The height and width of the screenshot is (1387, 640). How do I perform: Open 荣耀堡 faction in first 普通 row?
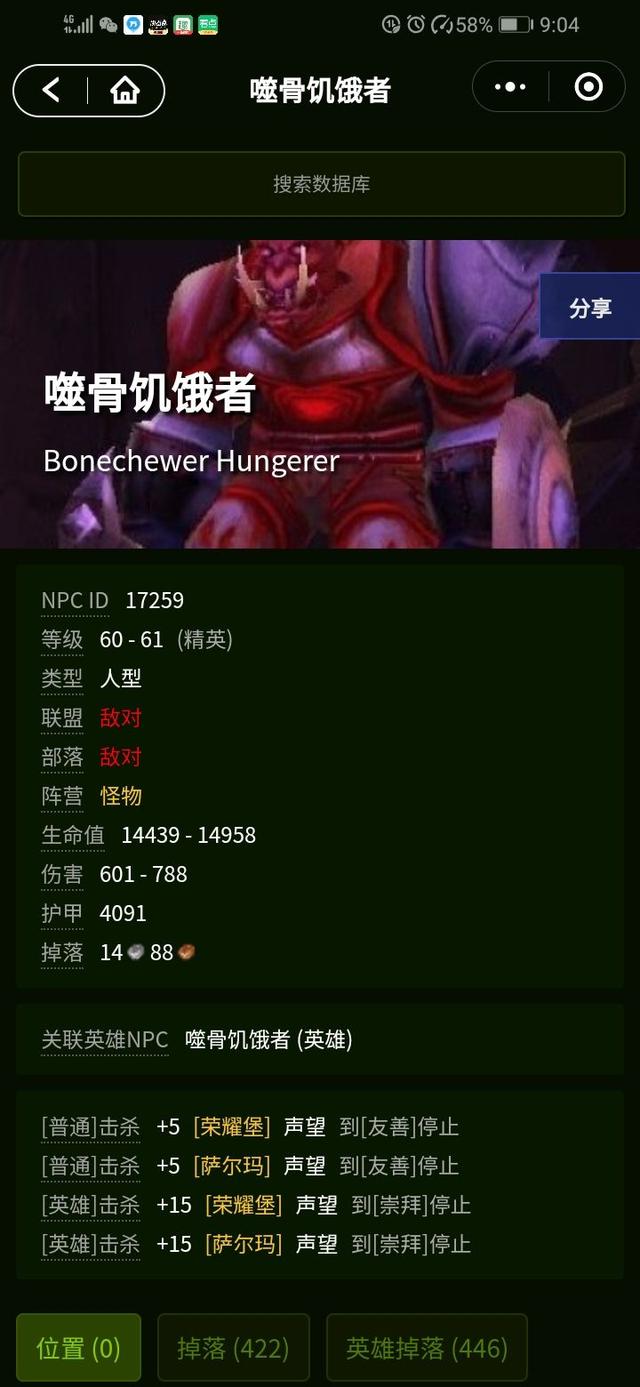coord(231,1127)
